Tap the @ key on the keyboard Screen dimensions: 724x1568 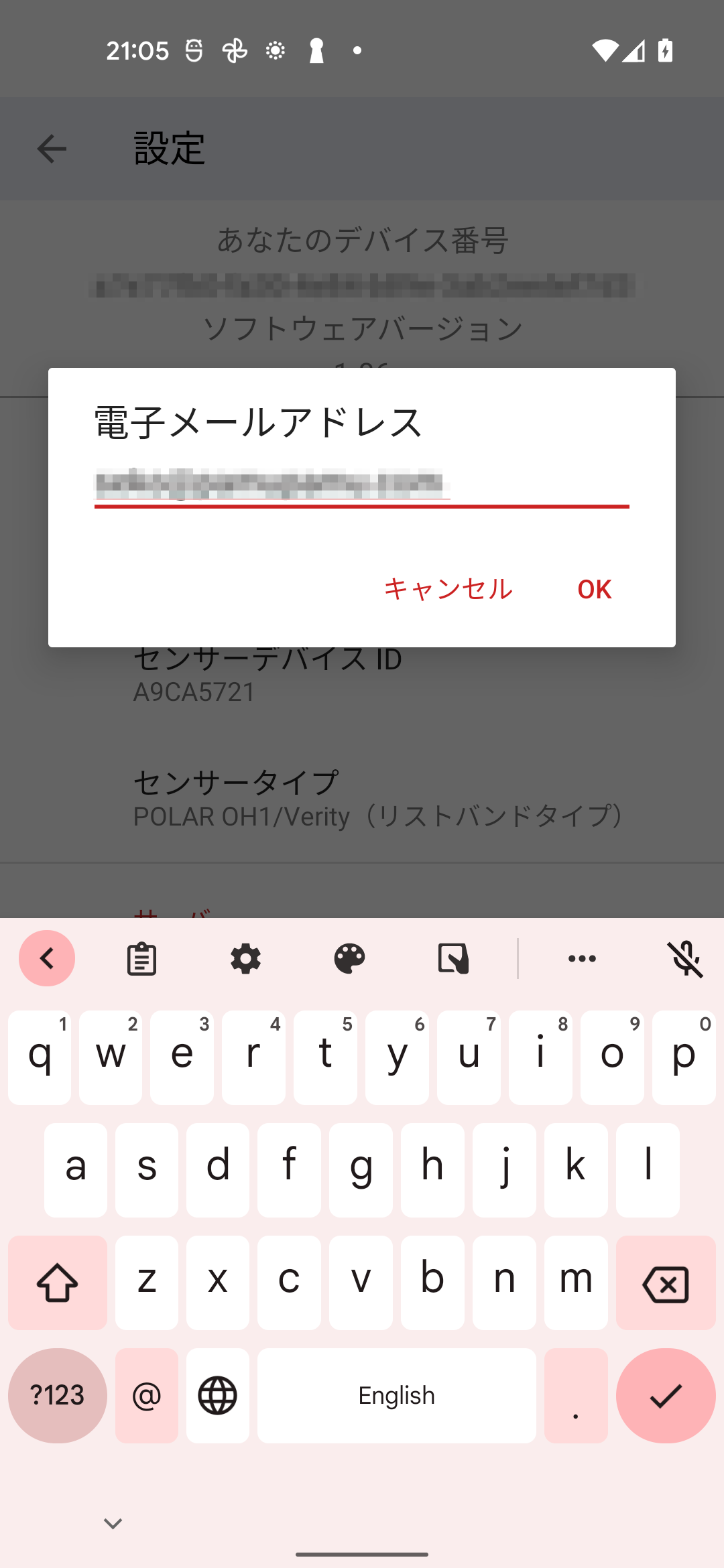tap(147, 1396)
